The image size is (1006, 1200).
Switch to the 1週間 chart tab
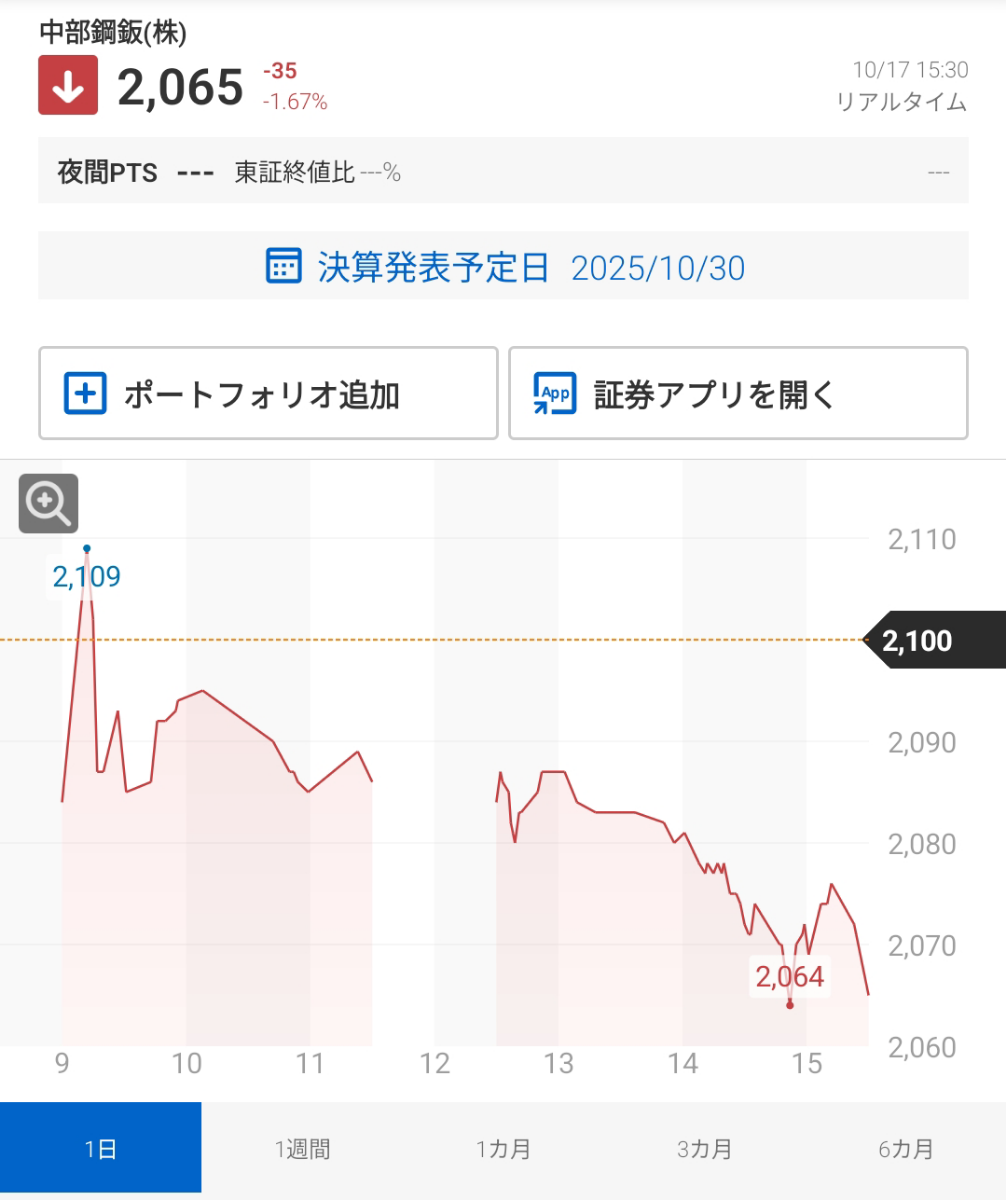tap(303, 1148)
